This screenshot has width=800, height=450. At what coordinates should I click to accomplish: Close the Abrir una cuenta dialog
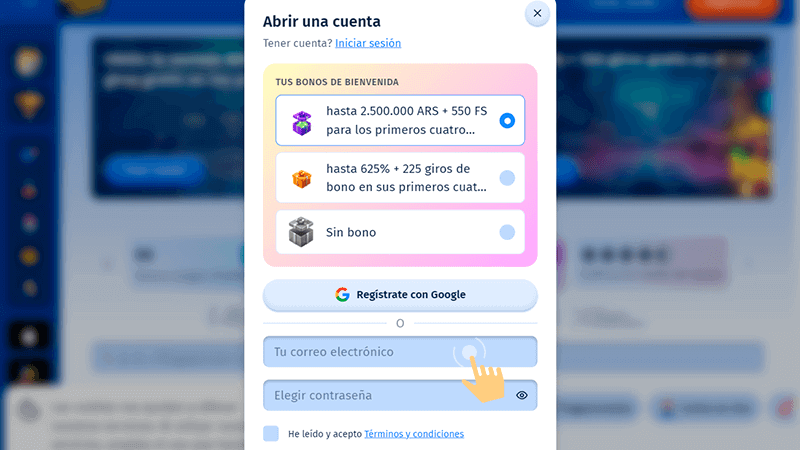[537, 14]
